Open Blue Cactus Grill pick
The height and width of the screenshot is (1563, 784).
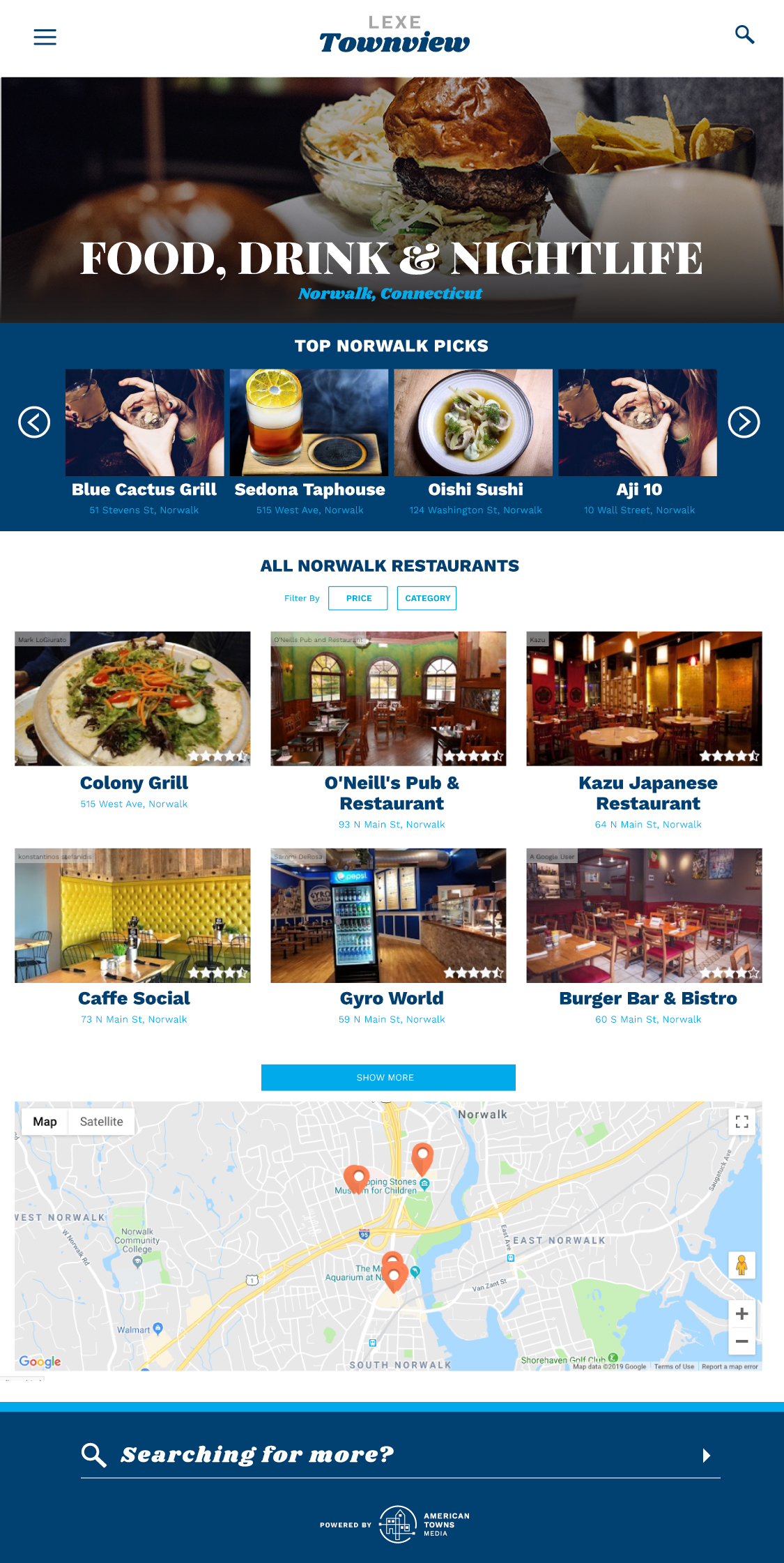coord(144,423)
